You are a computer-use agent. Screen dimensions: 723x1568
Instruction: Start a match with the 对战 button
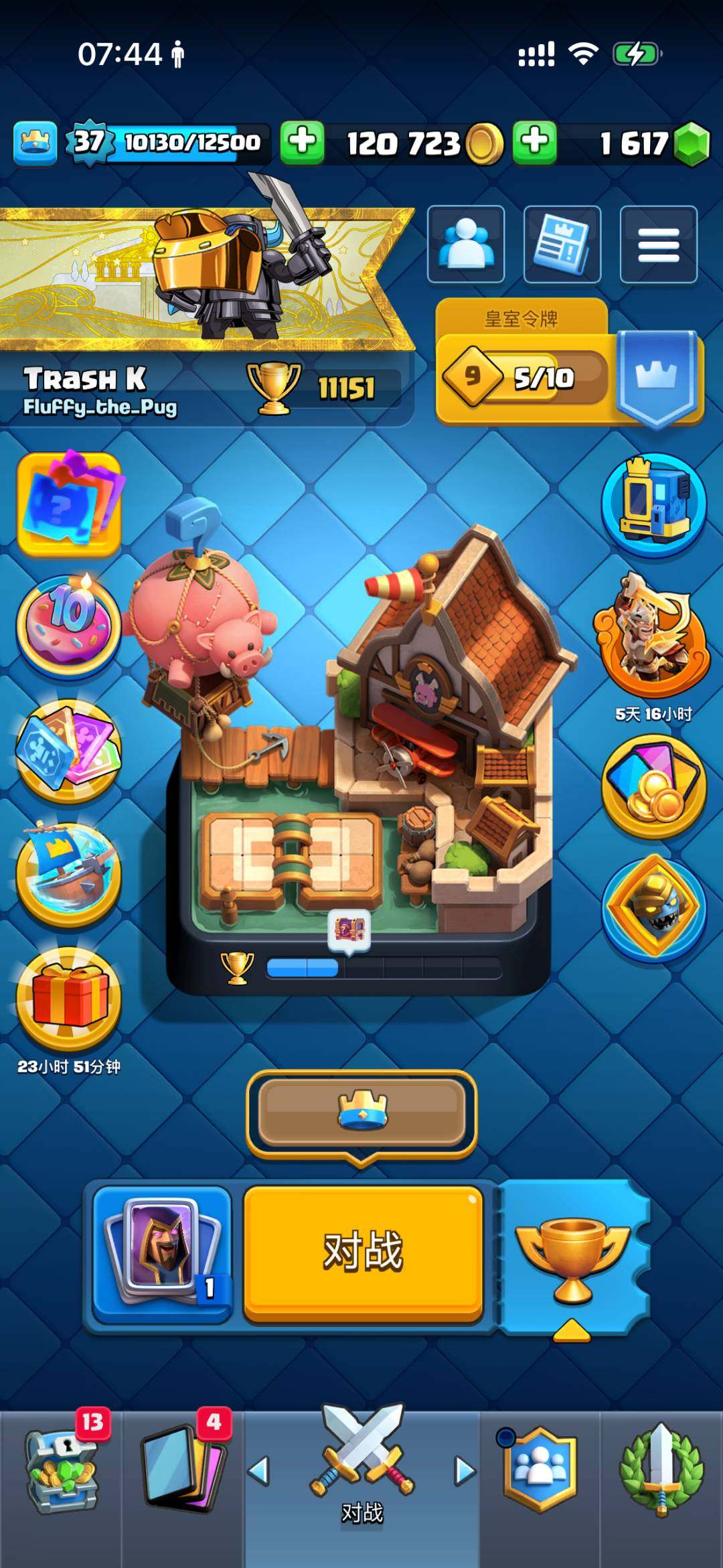coord(362,1252)
